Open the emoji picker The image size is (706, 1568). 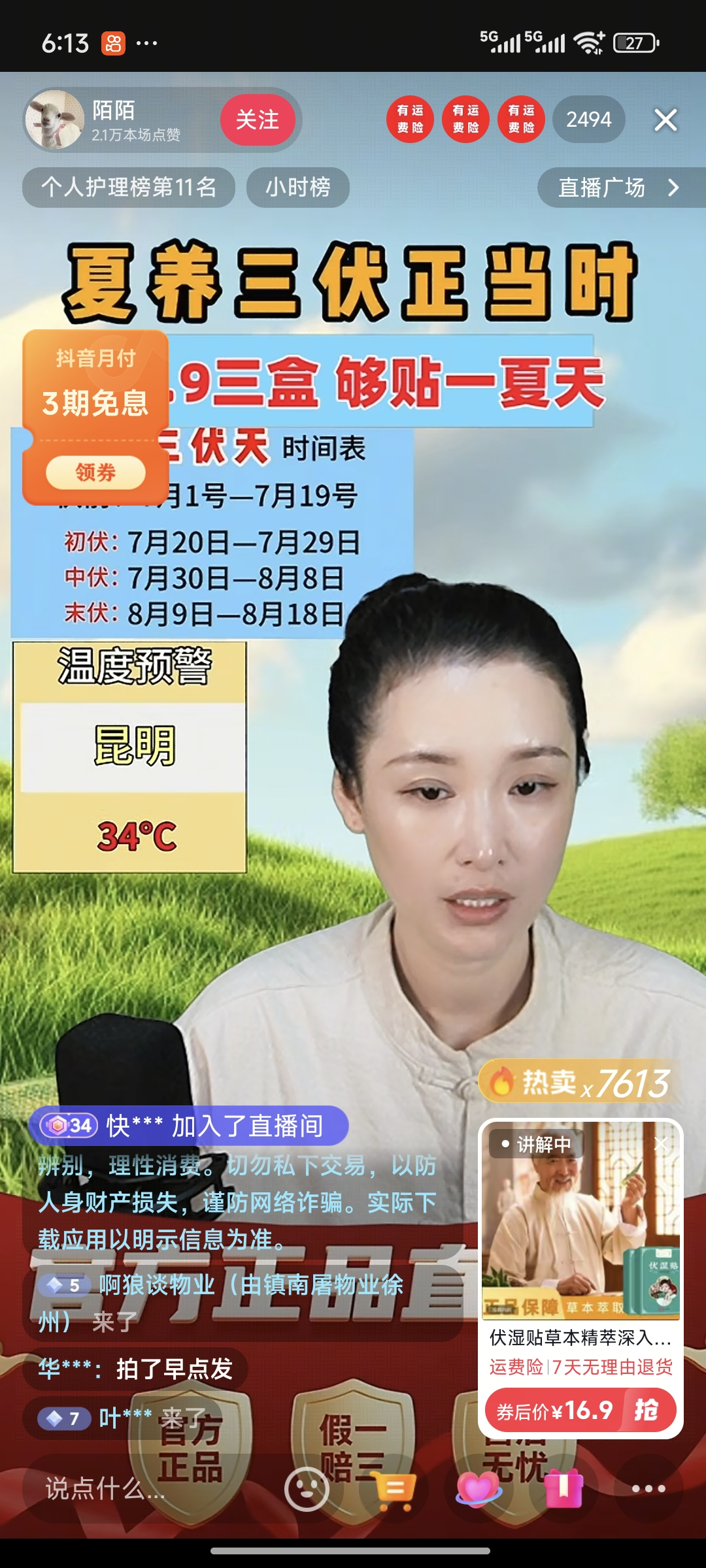pyautogui.click(x=307, y=1489)
